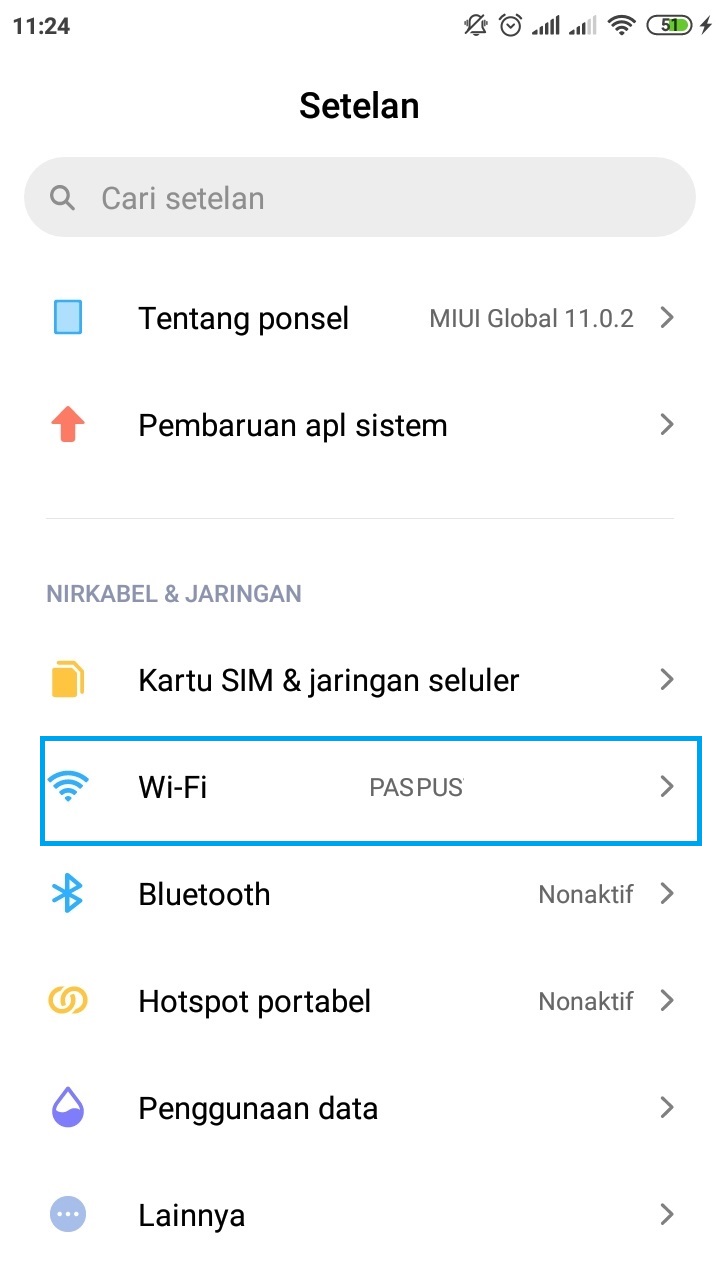Image resolution: width=720 pixels, height=1280 pixels.
Task: Open Kartu SIM & jaringan seluler
Action: coord(360,680)
